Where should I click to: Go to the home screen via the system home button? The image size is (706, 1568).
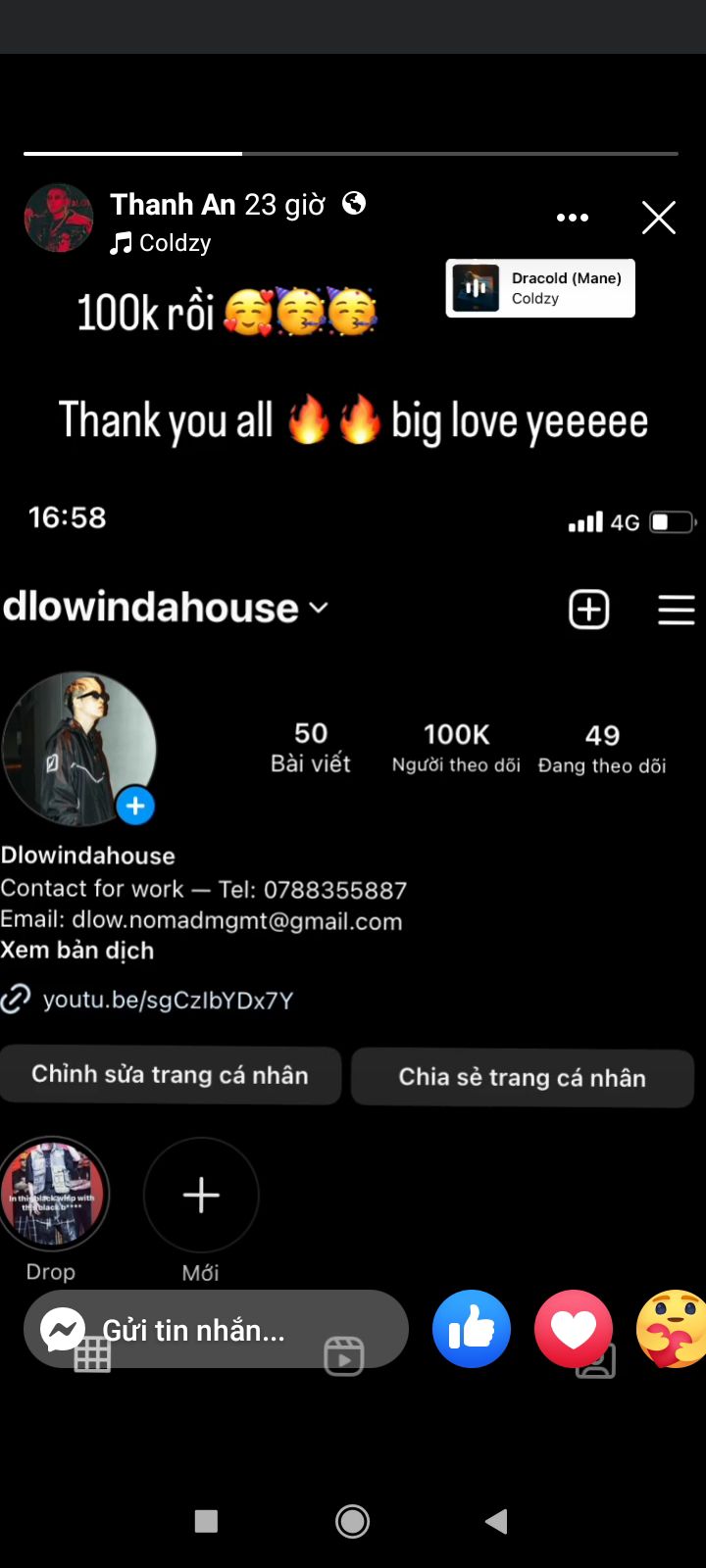353,1521
